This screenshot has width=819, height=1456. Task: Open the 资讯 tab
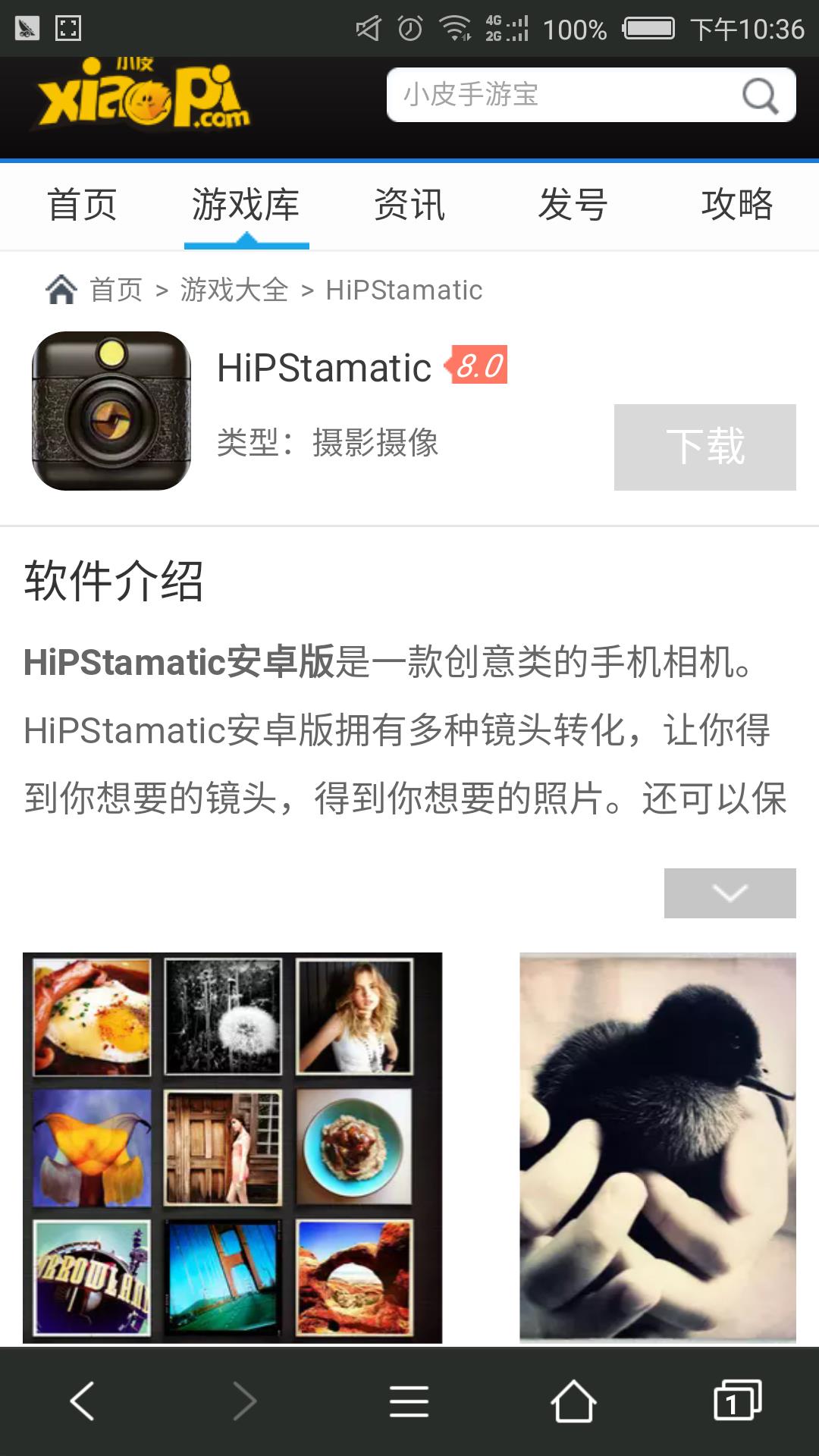409,205
